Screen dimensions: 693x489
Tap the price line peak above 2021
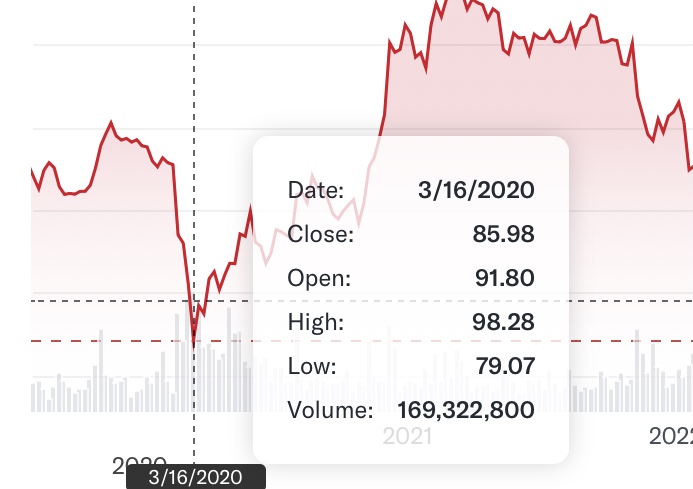tap(441, 3)
